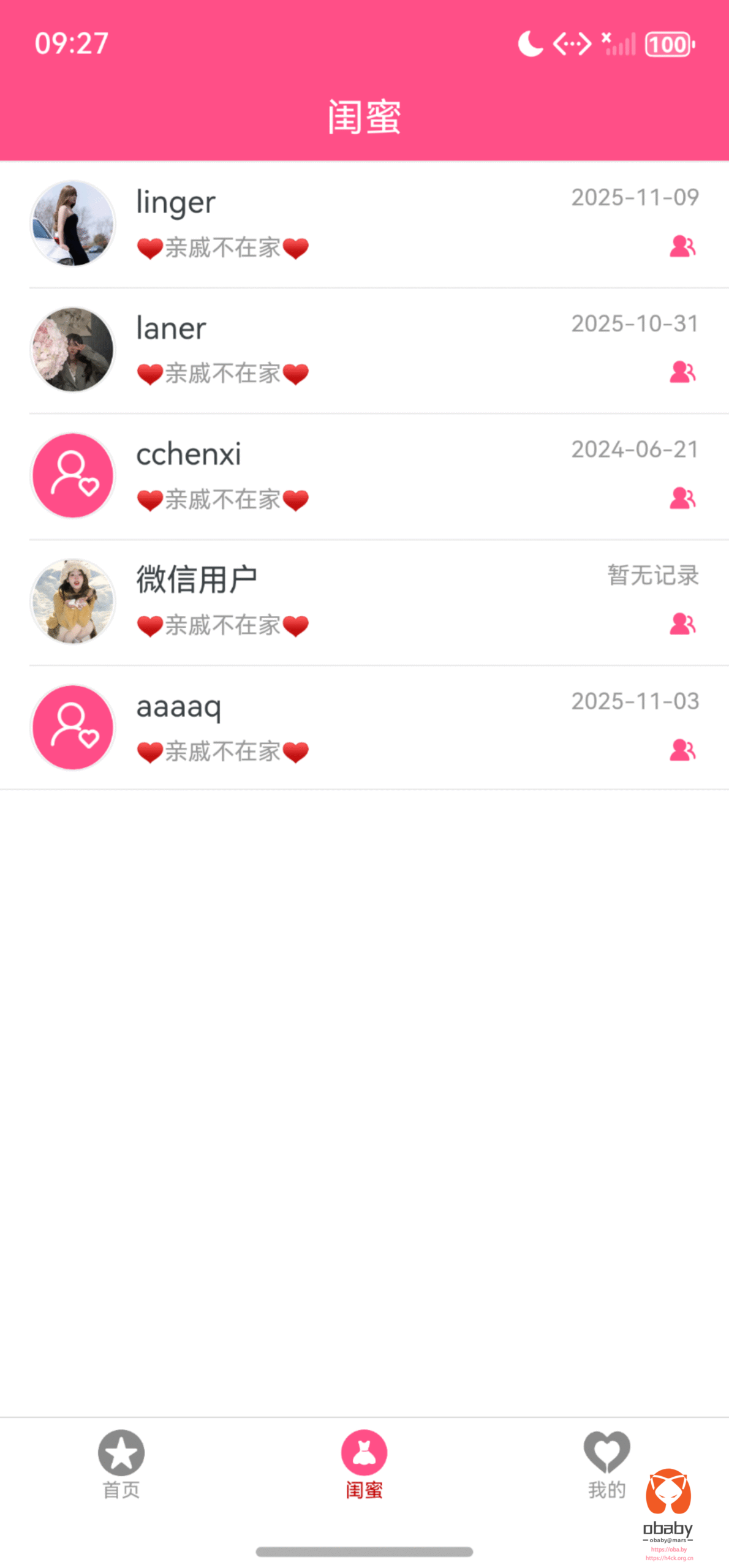
Task: Tap the pink friends icon in laner's row
Action: (682, 372)
